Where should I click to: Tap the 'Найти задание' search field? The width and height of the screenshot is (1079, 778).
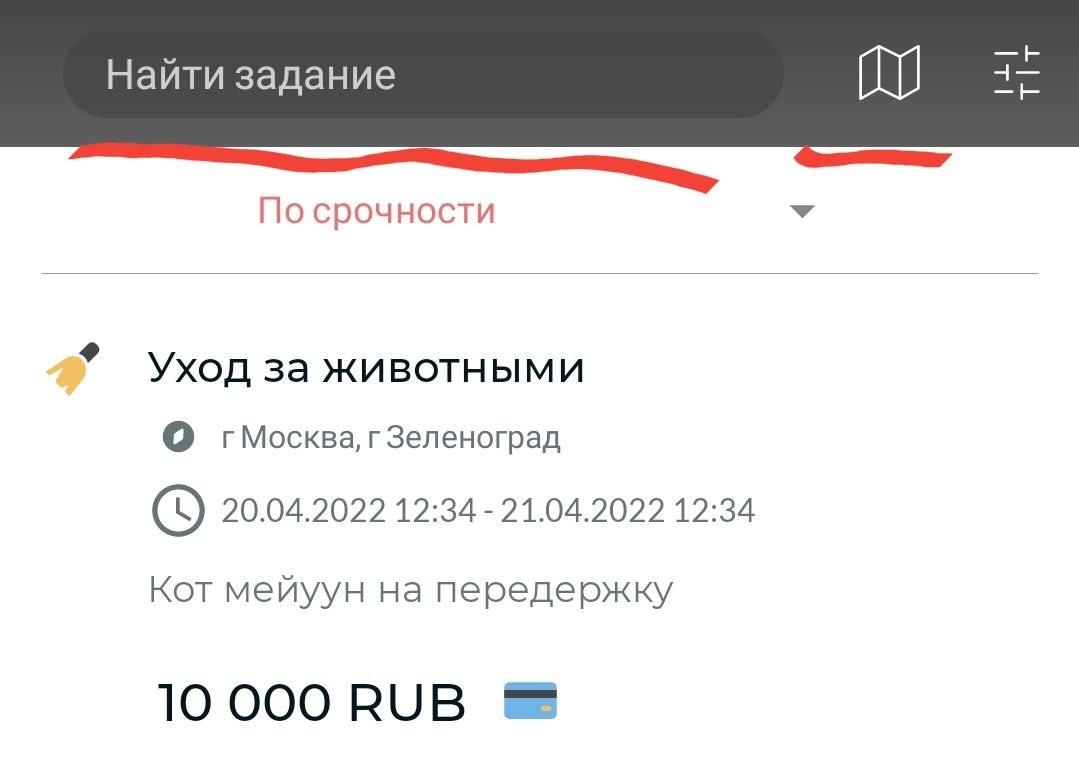pos(422,75)
